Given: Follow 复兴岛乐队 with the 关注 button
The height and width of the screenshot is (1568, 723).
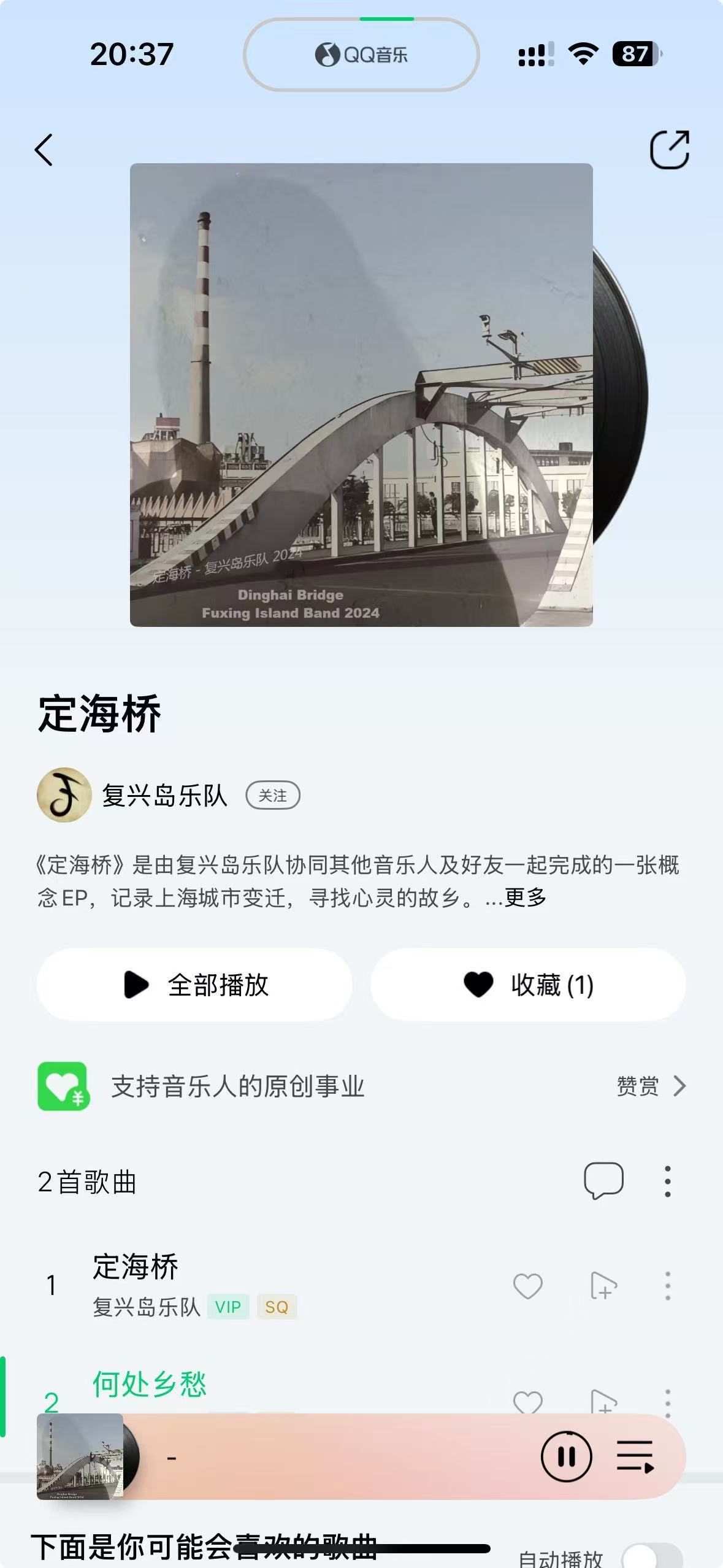Looking at the screenshot, I should 272,796.
